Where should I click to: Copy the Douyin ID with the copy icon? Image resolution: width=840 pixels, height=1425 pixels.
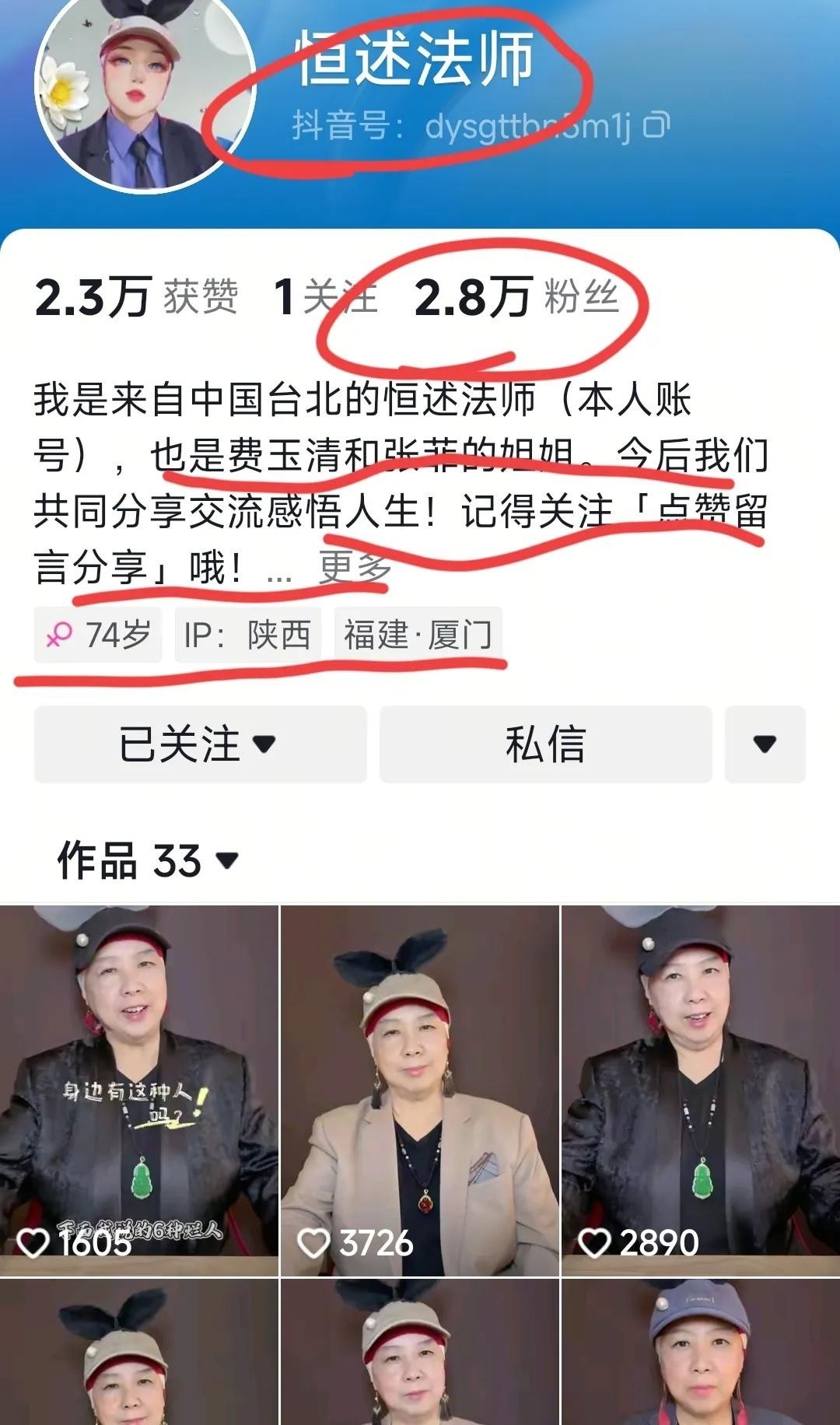coord(656,125)
